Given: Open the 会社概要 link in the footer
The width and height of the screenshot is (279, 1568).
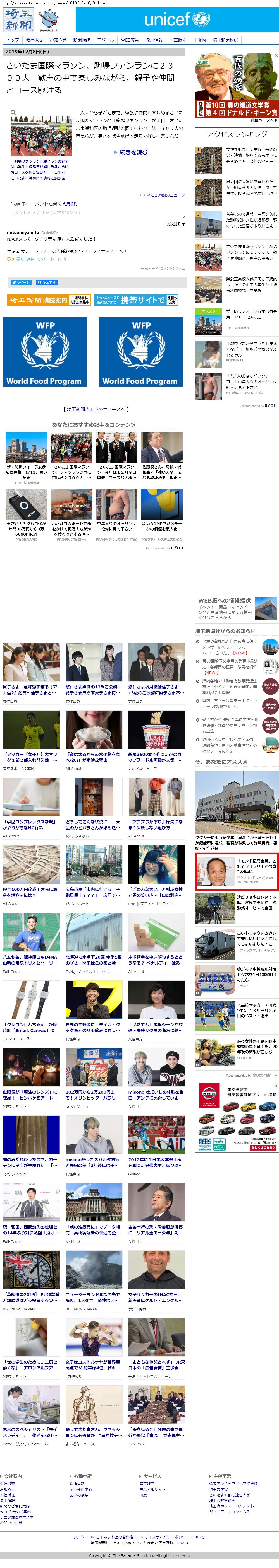Looking at the screenshot, I should [x=8, y=1484].
